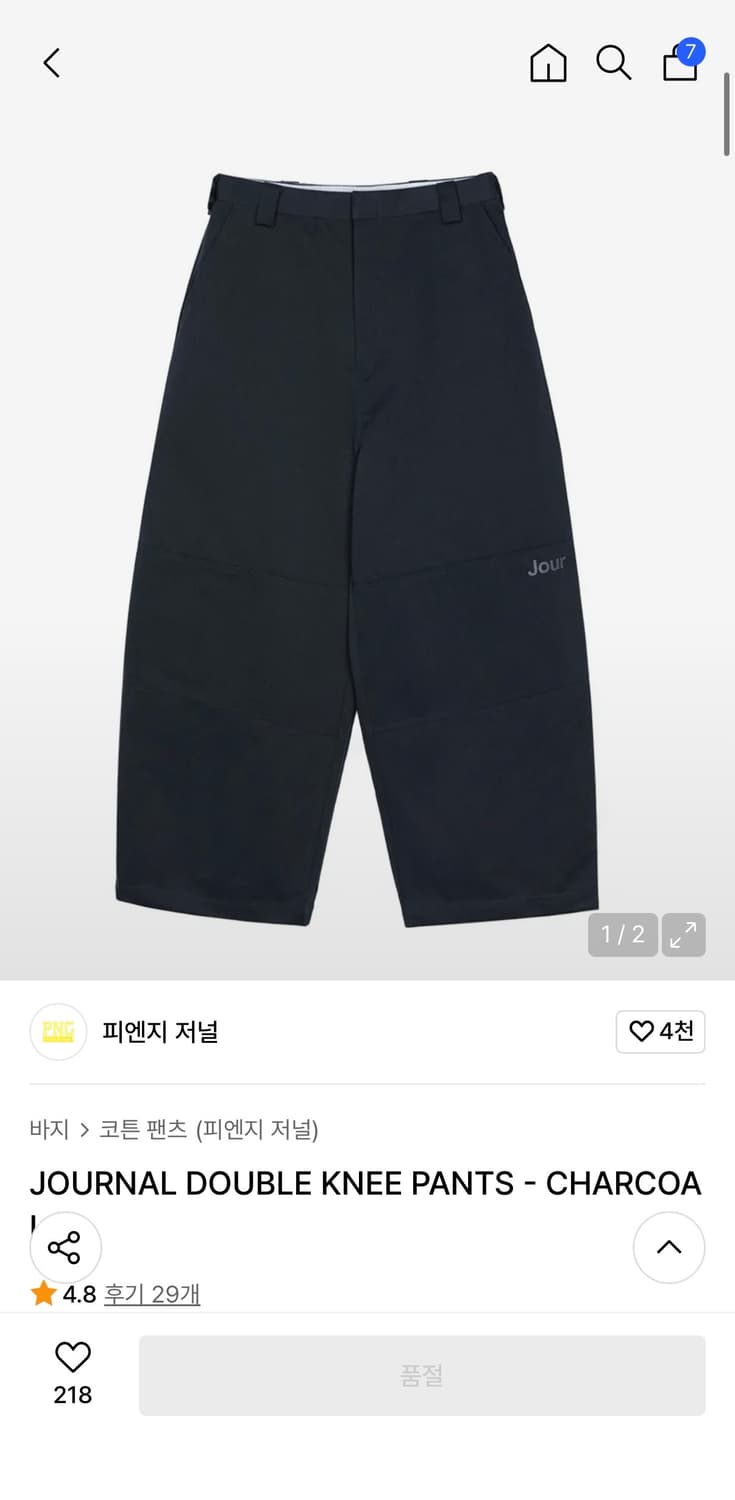Expand the product image to fullscreen
The image size is (735, 1500).
click(x=684, y=935)
